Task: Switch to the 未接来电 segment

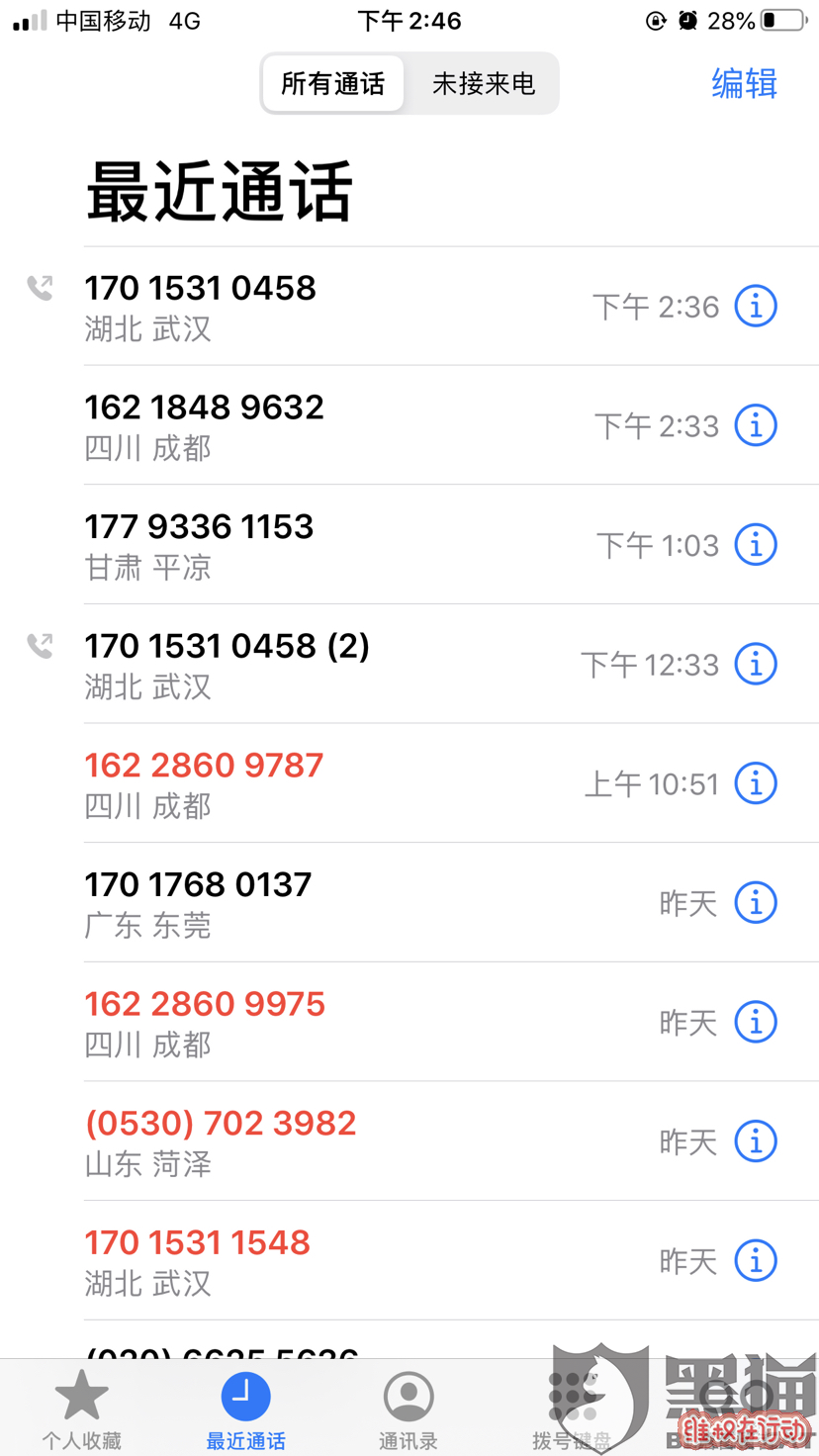Action: click(483, 84)
